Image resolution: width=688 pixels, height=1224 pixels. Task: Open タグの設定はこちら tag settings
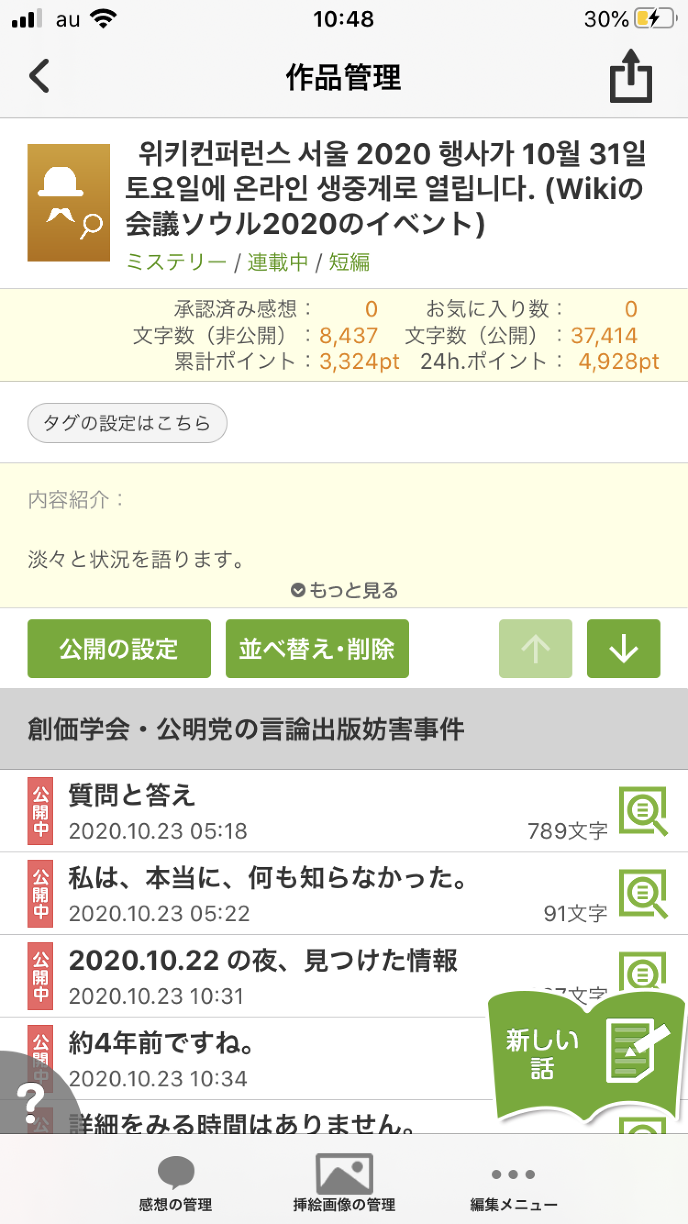coord(127,423)
